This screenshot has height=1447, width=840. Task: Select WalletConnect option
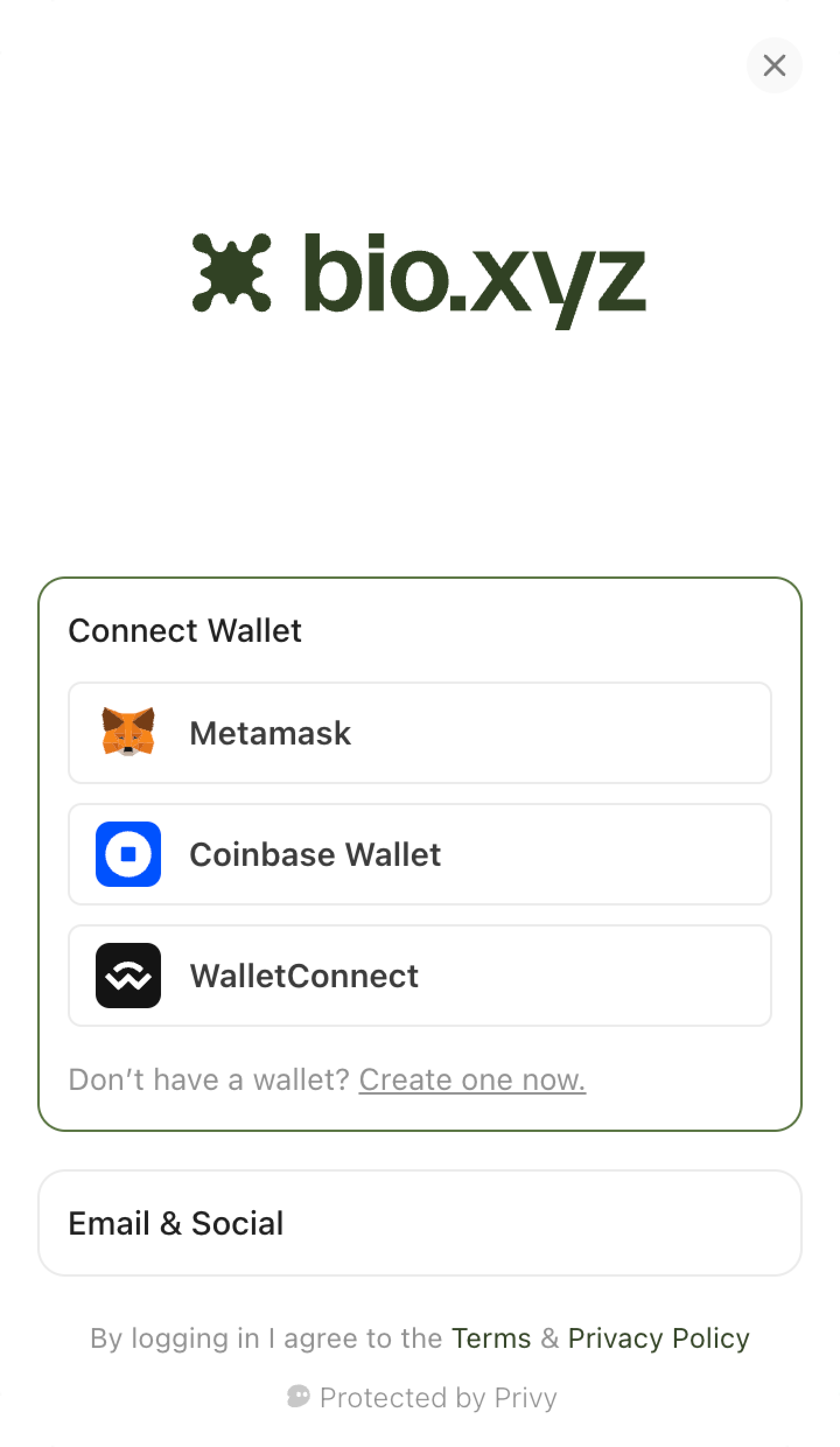420,976
